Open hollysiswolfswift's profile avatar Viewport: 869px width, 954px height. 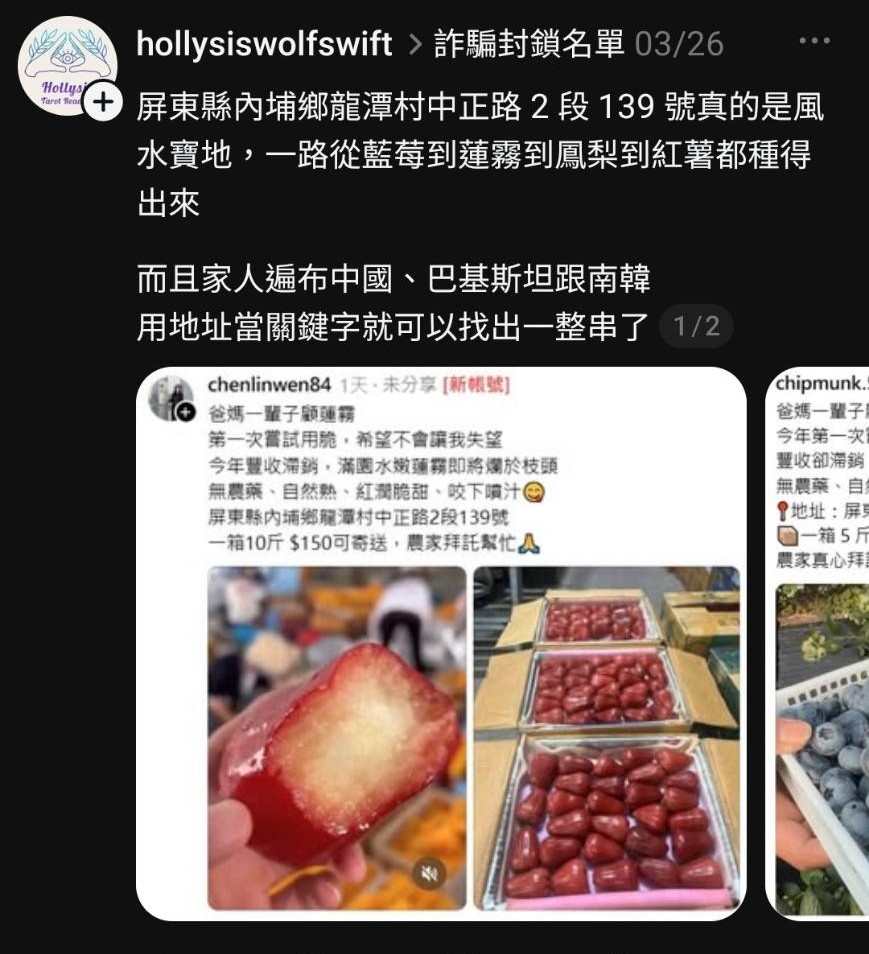click(x=66, y=64)
